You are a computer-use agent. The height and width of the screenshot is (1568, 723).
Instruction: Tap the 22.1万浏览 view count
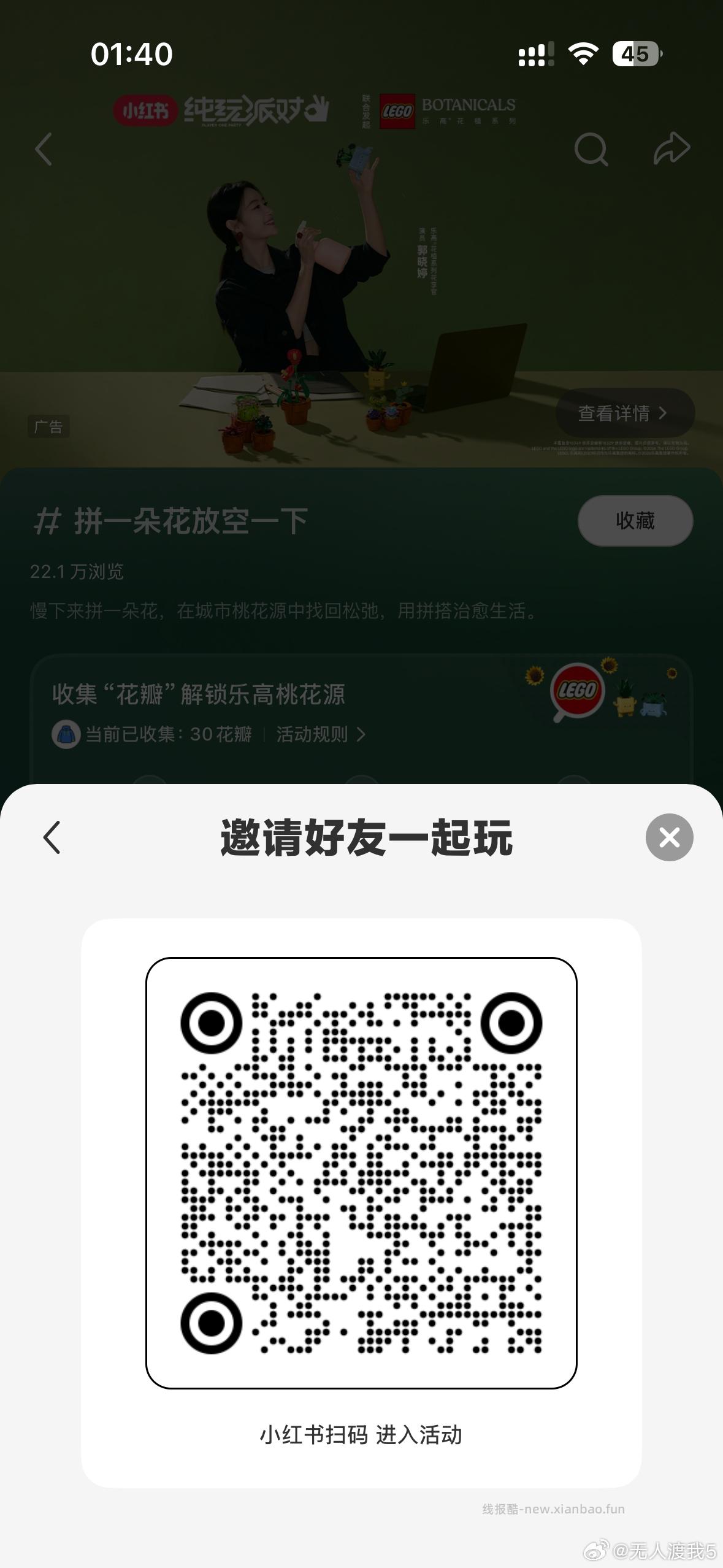coord(77,571)
